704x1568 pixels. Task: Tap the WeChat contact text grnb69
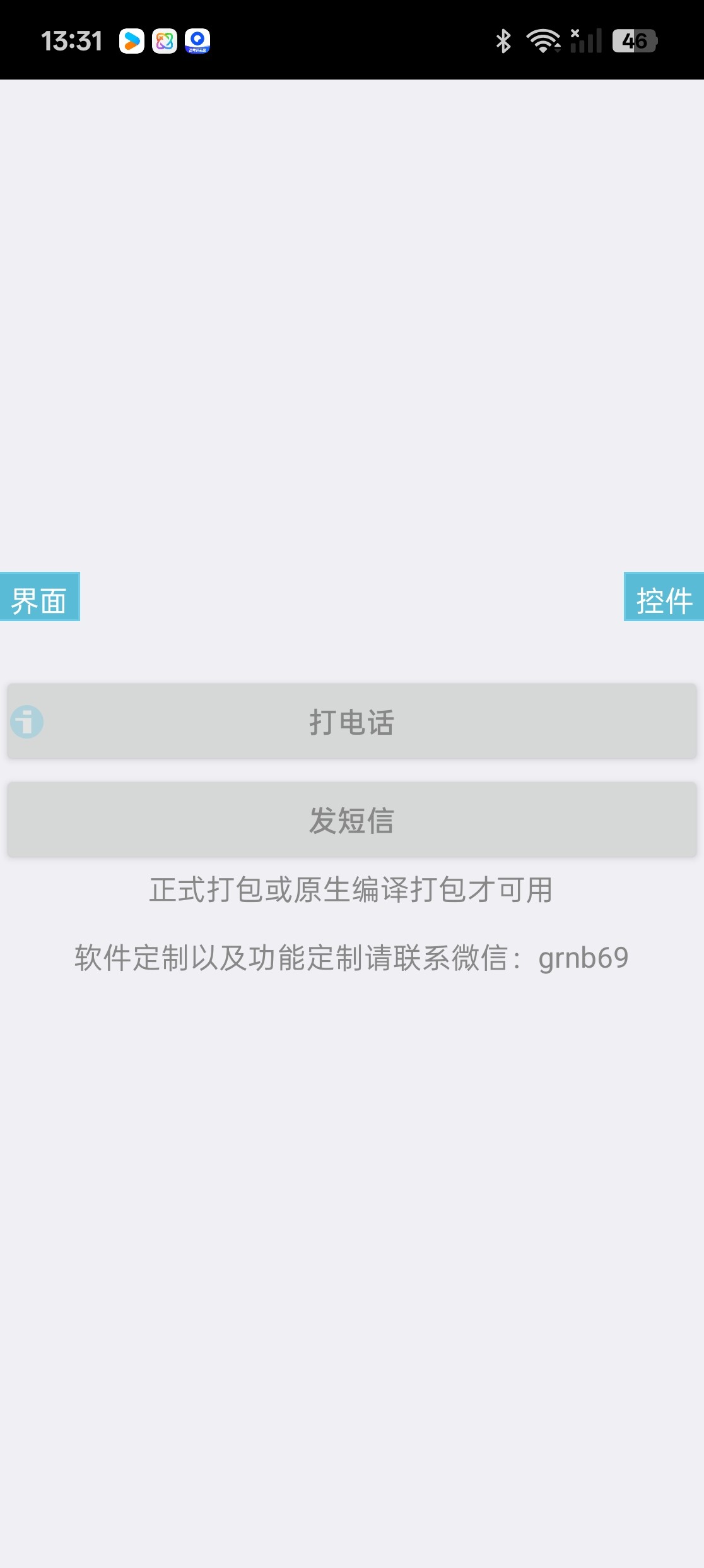(585, 958)
